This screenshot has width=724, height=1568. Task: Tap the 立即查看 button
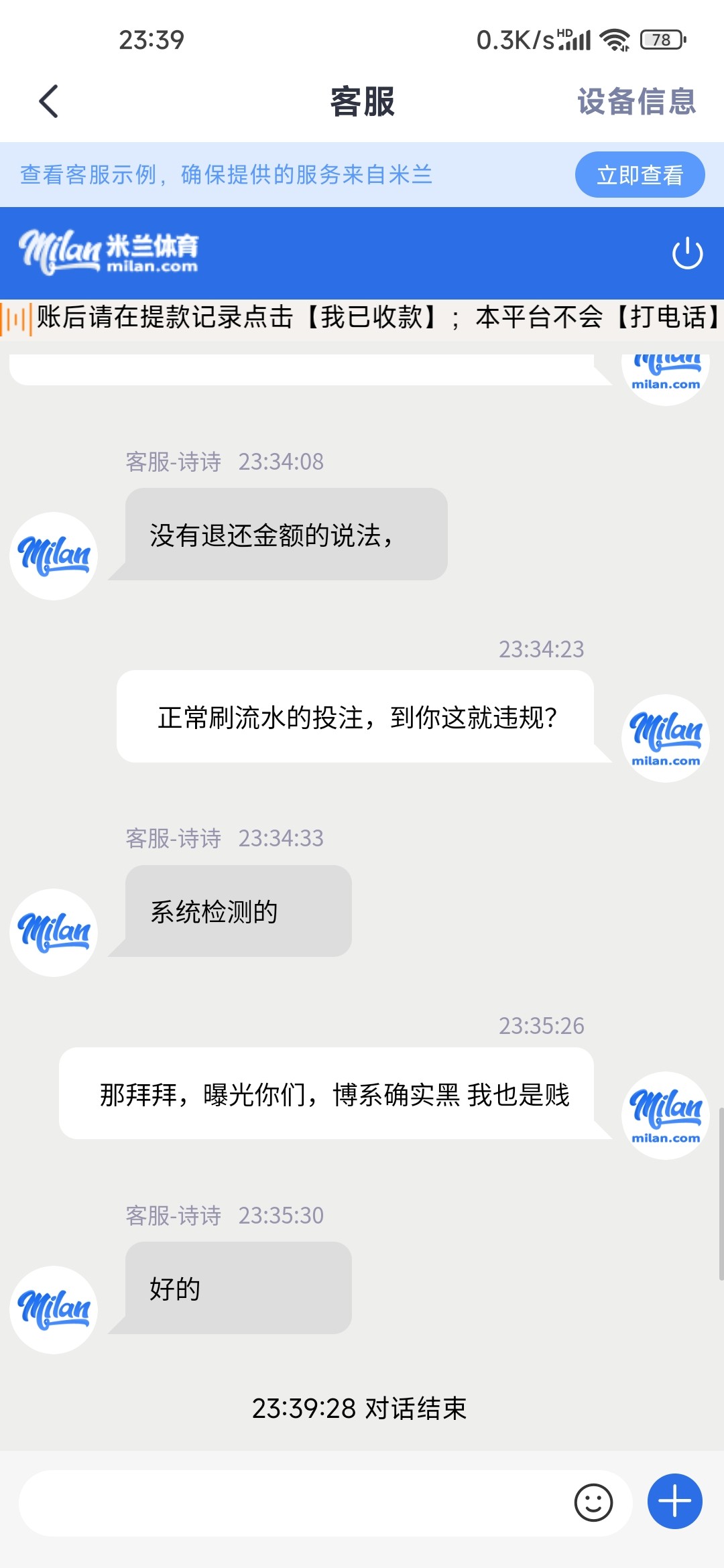[x=640, y=175]
